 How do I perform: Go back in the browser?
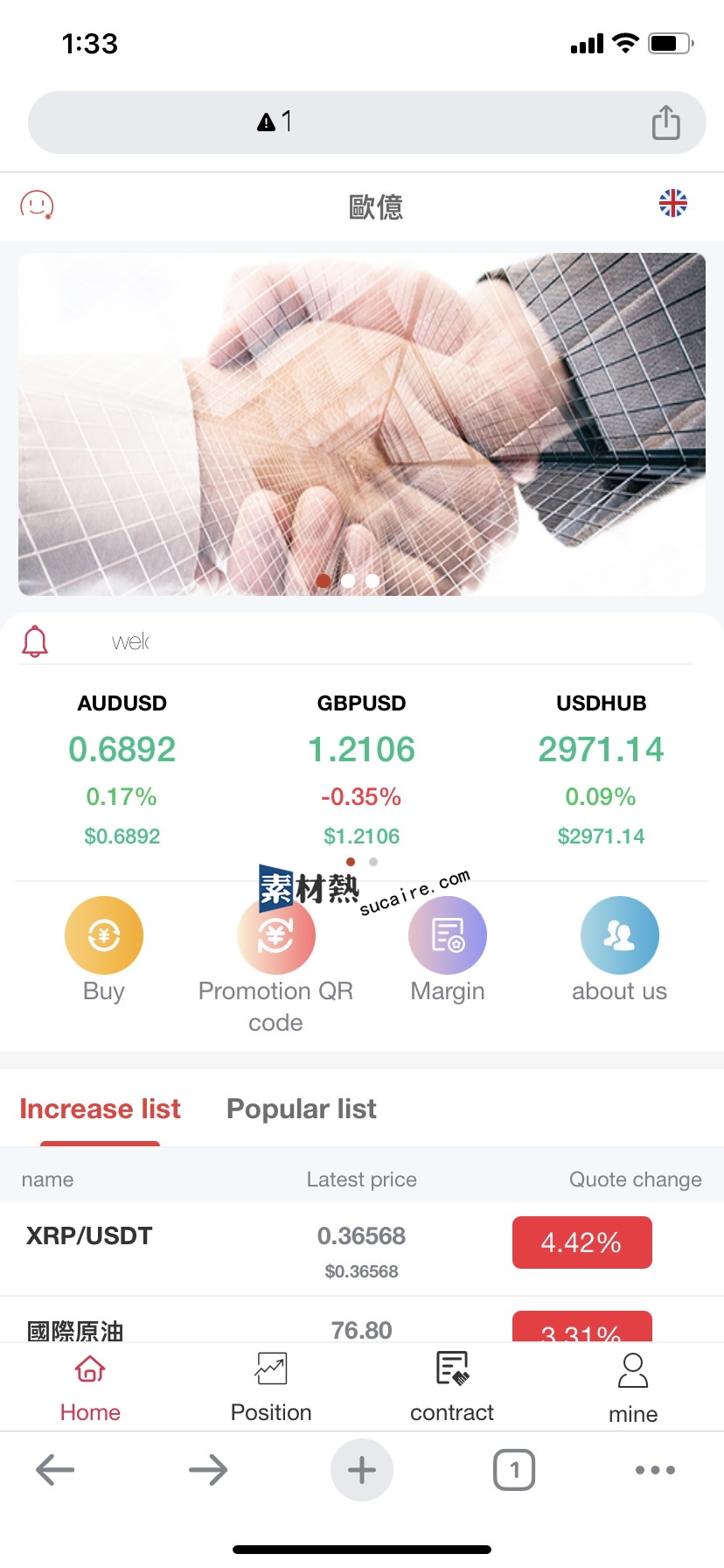(55, 1470)
